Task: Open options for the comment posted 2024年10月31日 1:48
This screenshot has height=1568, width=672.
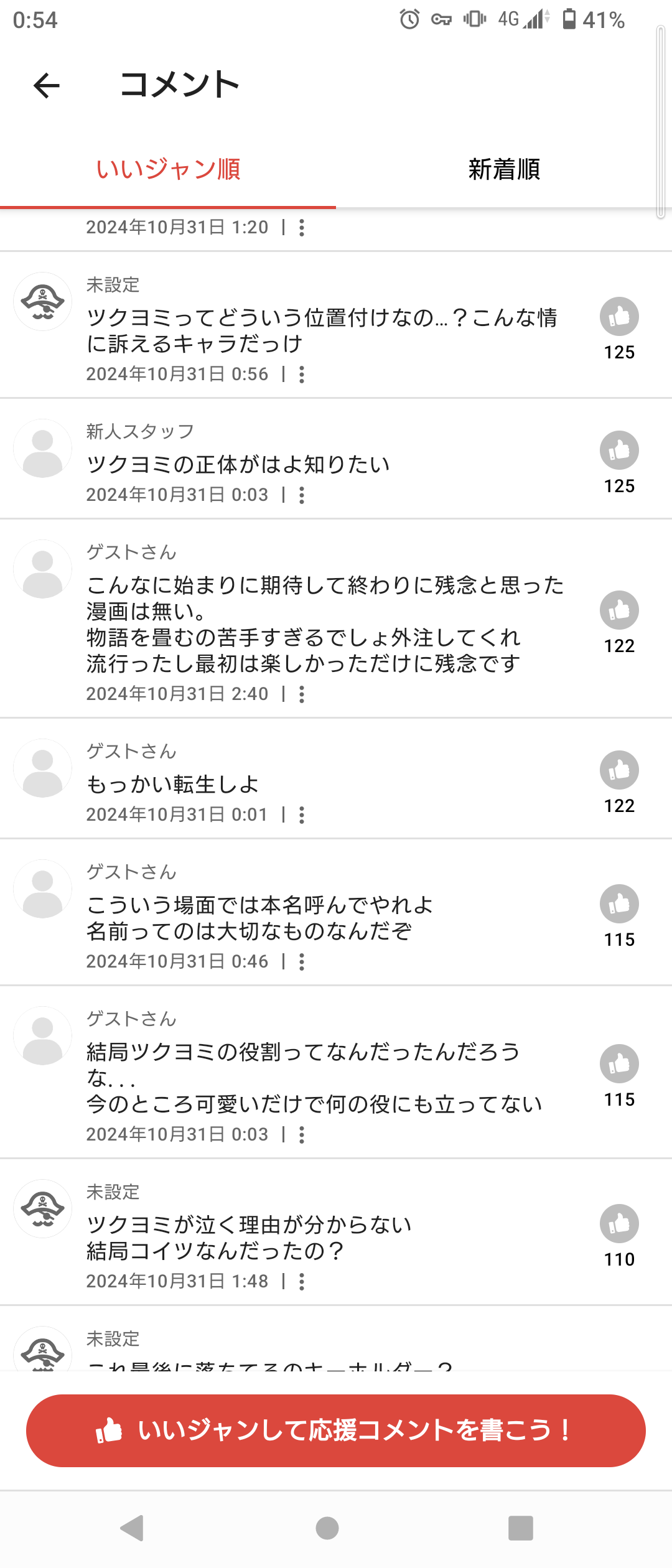Action: click(x=302, y=1282)
